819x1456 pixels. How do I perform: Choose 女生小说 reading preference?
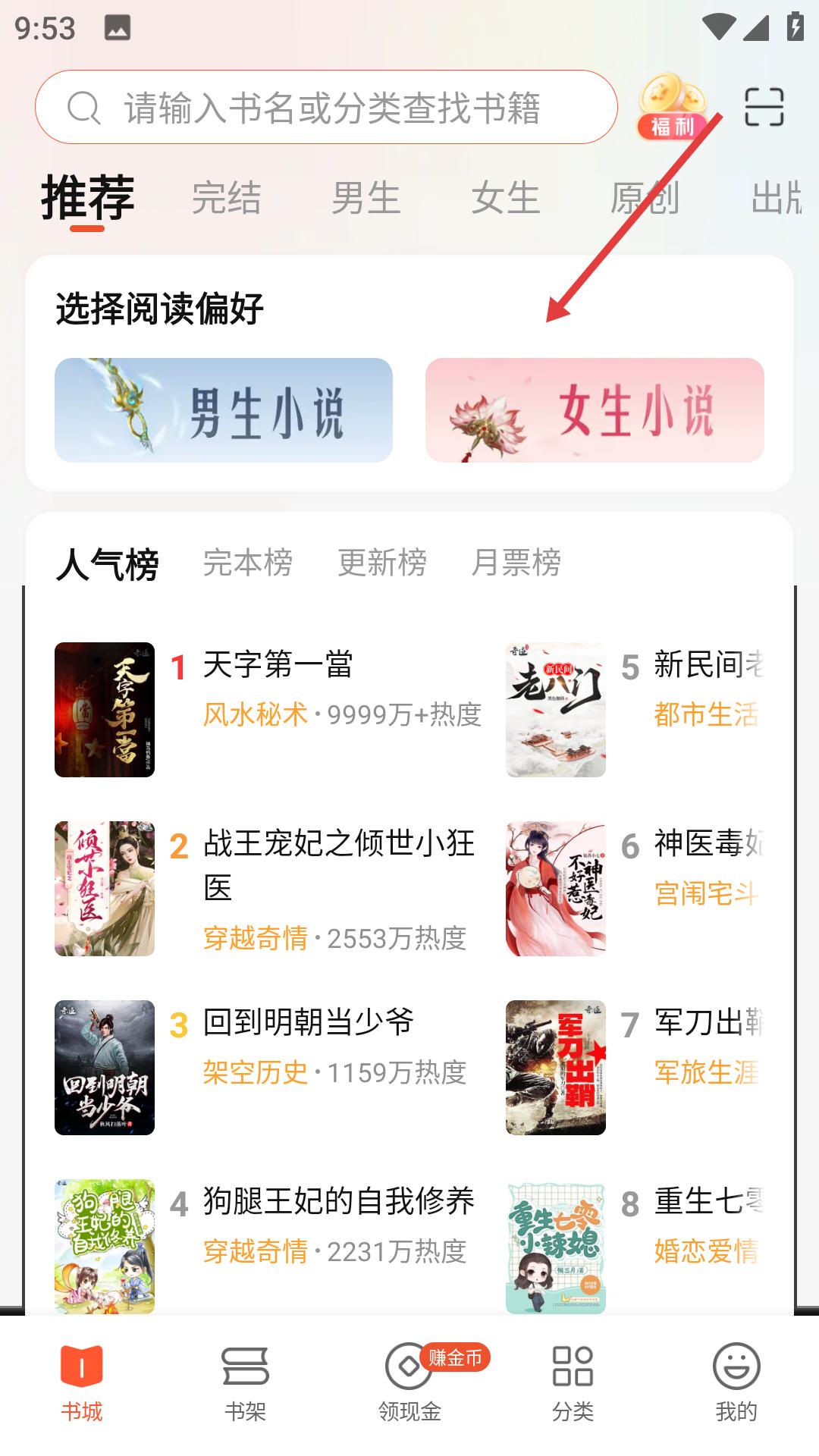(595, 410)
